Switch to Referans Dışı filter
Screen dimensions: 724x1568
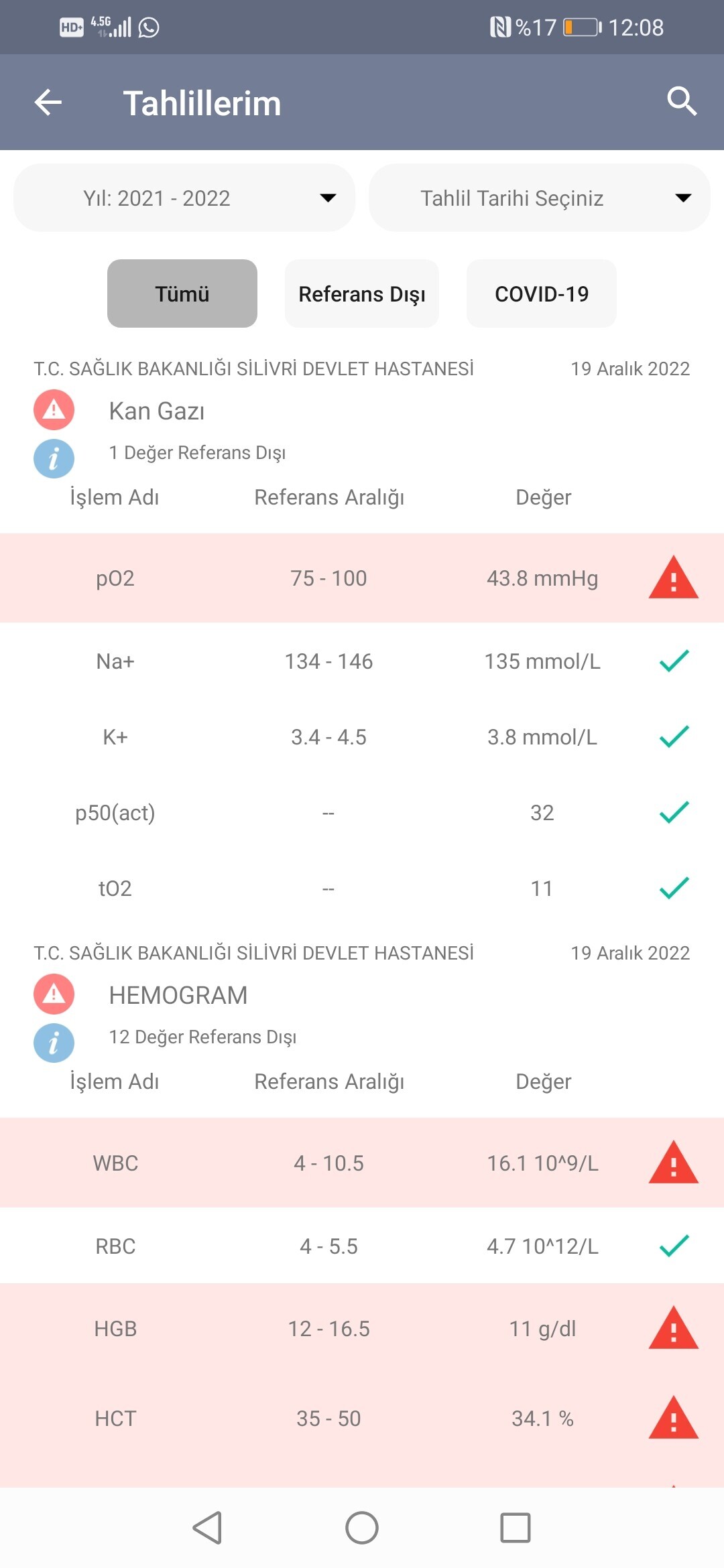coord(362,293)
